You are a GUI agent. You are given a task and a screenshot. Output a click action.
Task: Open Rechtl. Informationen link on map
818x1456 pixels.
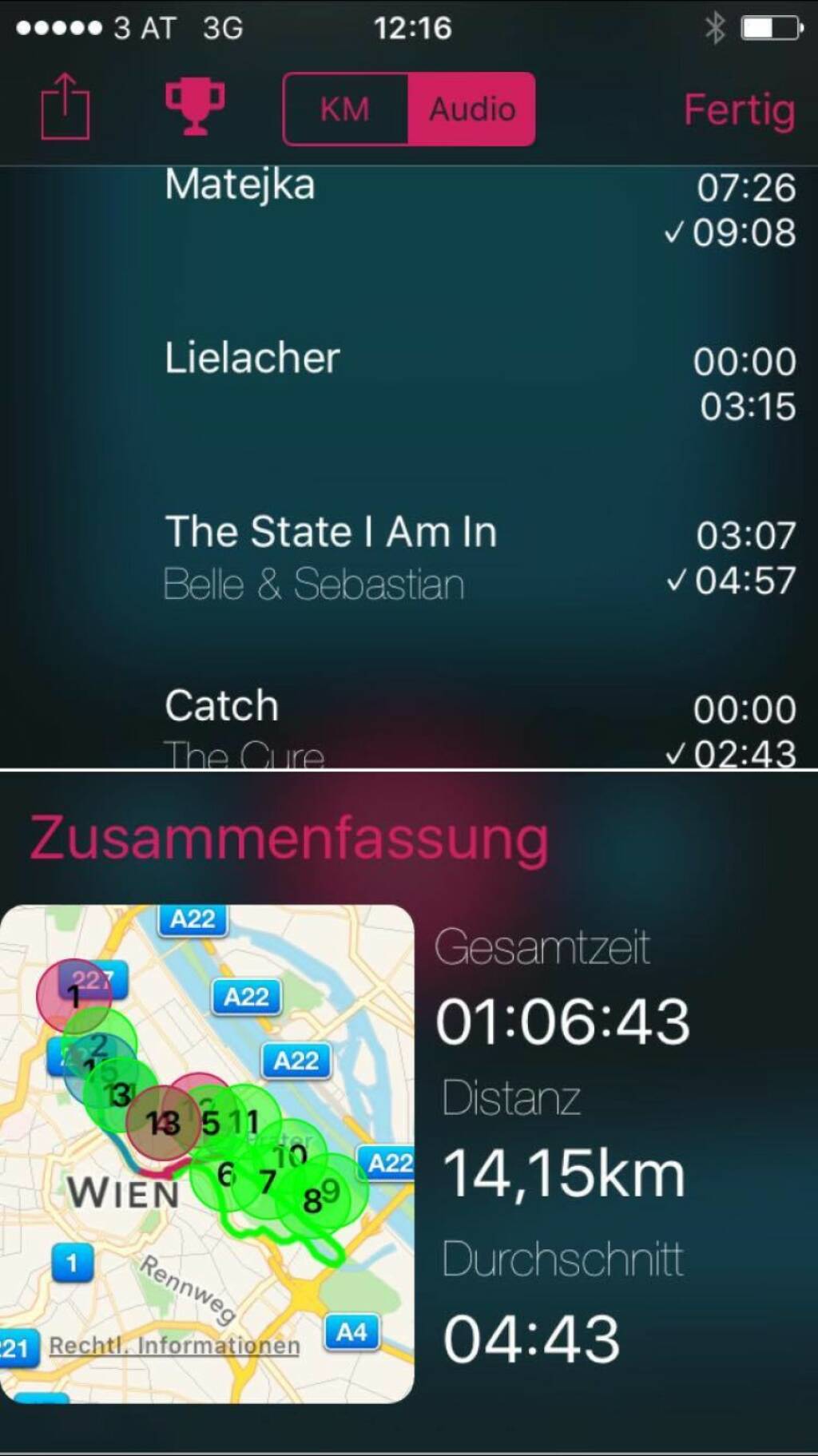click(x=174, y=1346)
